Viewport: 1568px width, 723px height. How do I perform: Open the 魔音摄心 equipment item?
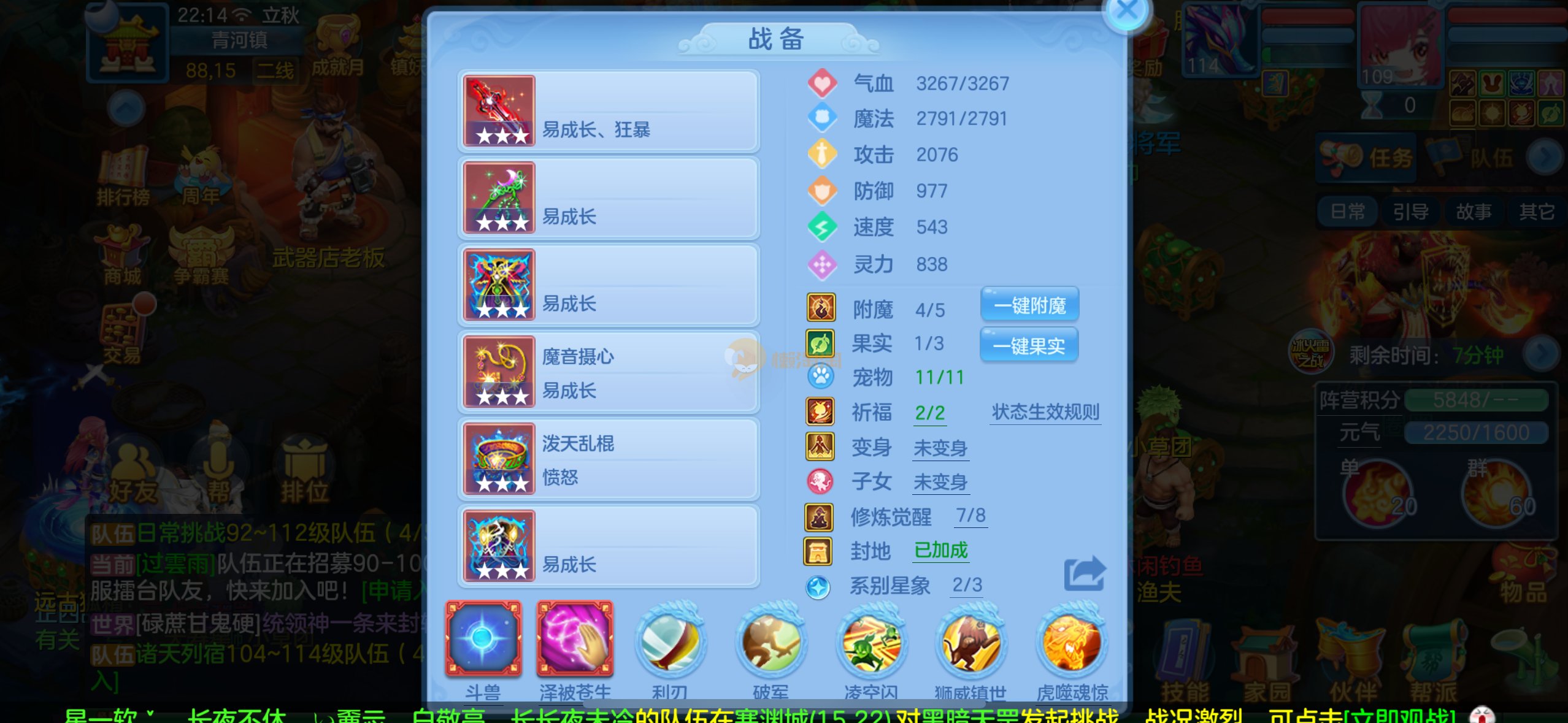click(609, 372)
